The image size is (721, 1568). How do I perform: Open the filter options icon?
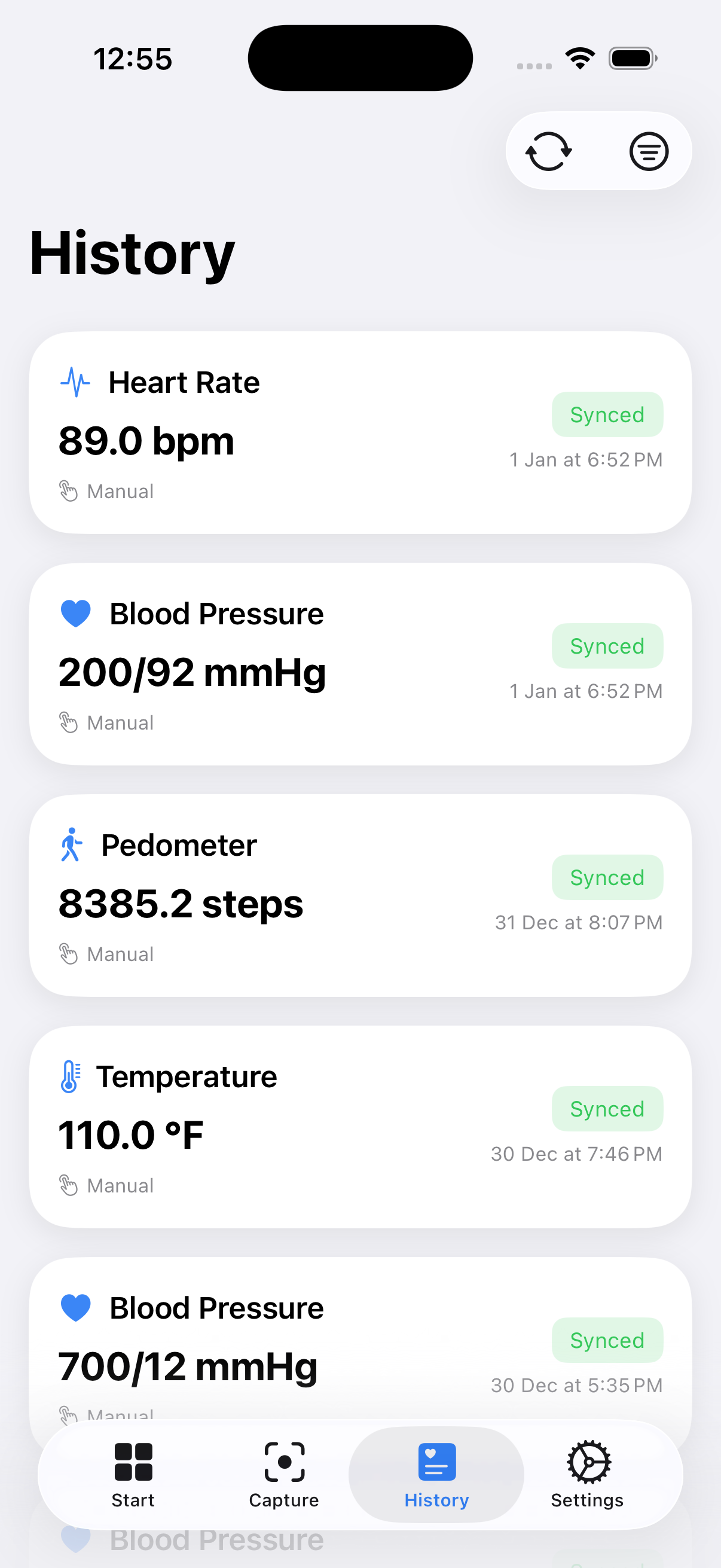pyautogui.click(x=649, y=151)
